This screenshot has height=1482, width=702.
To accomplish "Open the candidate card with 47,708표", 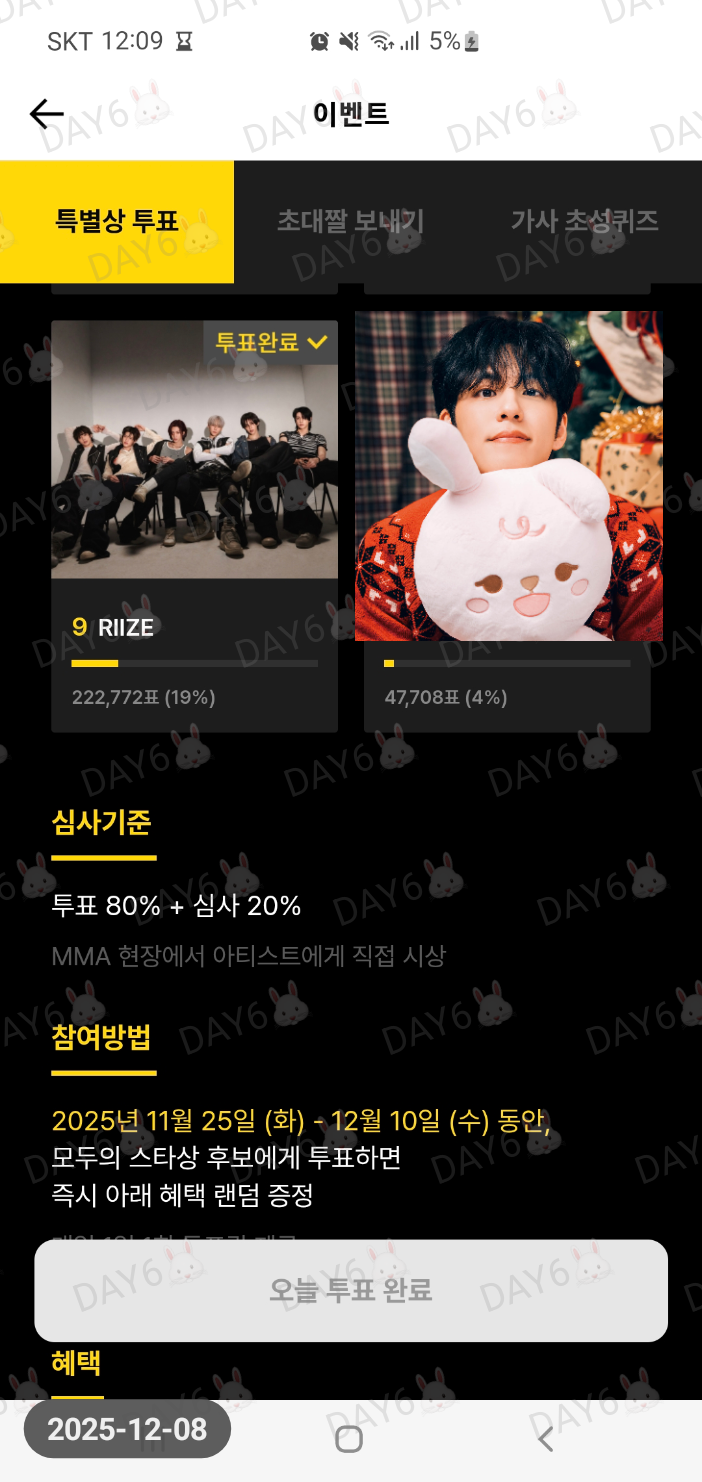I will point(508,521).
